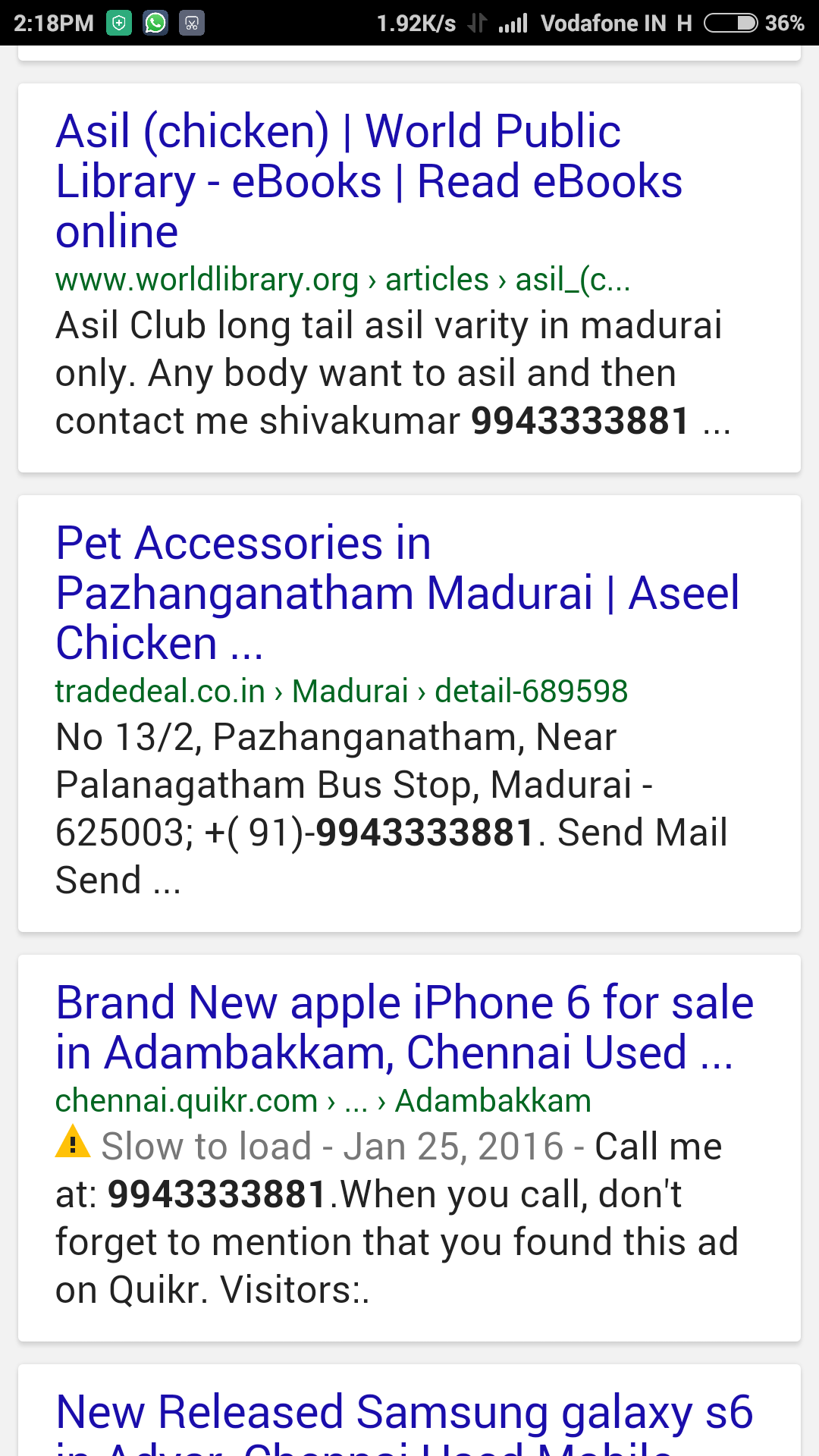Open the screenshot notification icon
819x1456 pixels.
click(x=192, y=22)
